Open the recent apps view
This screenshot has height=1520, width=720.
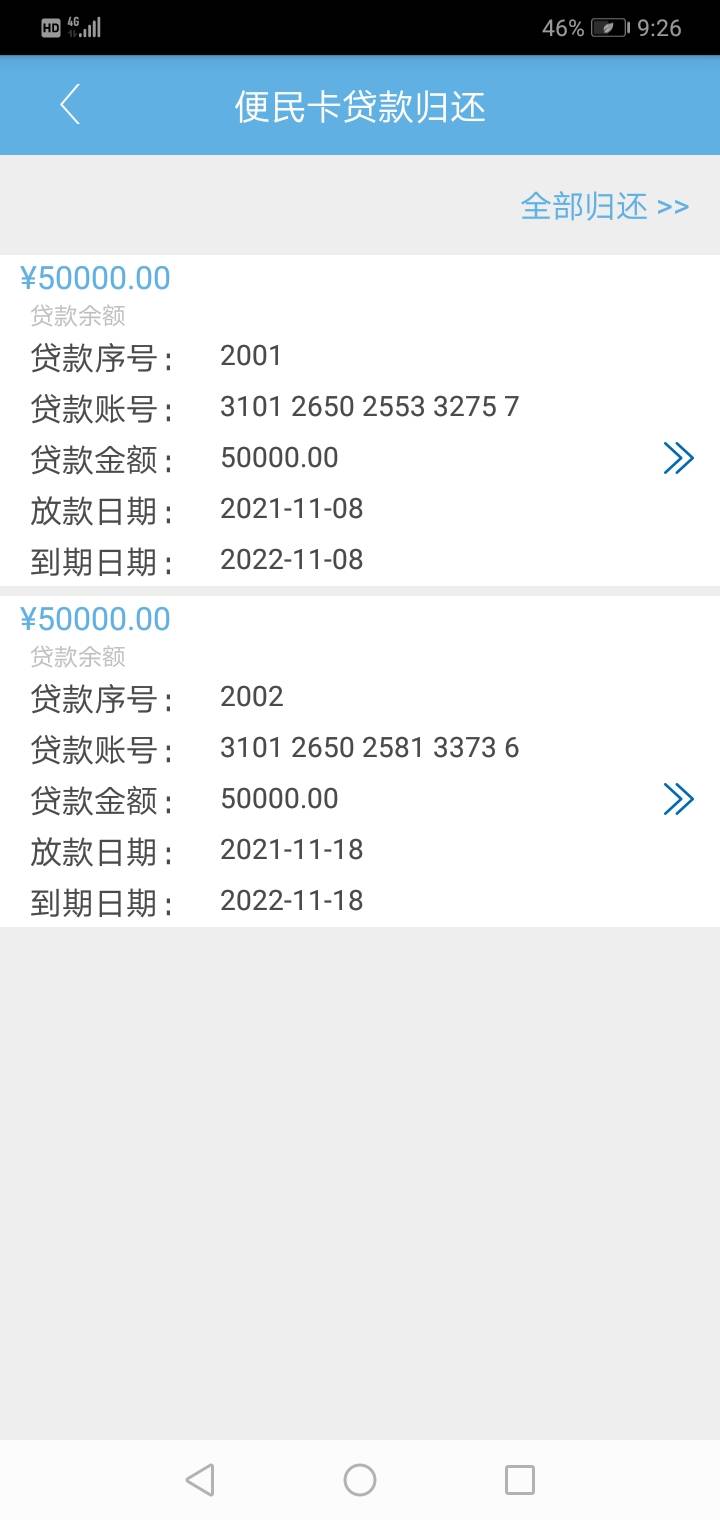(519, 1479)
